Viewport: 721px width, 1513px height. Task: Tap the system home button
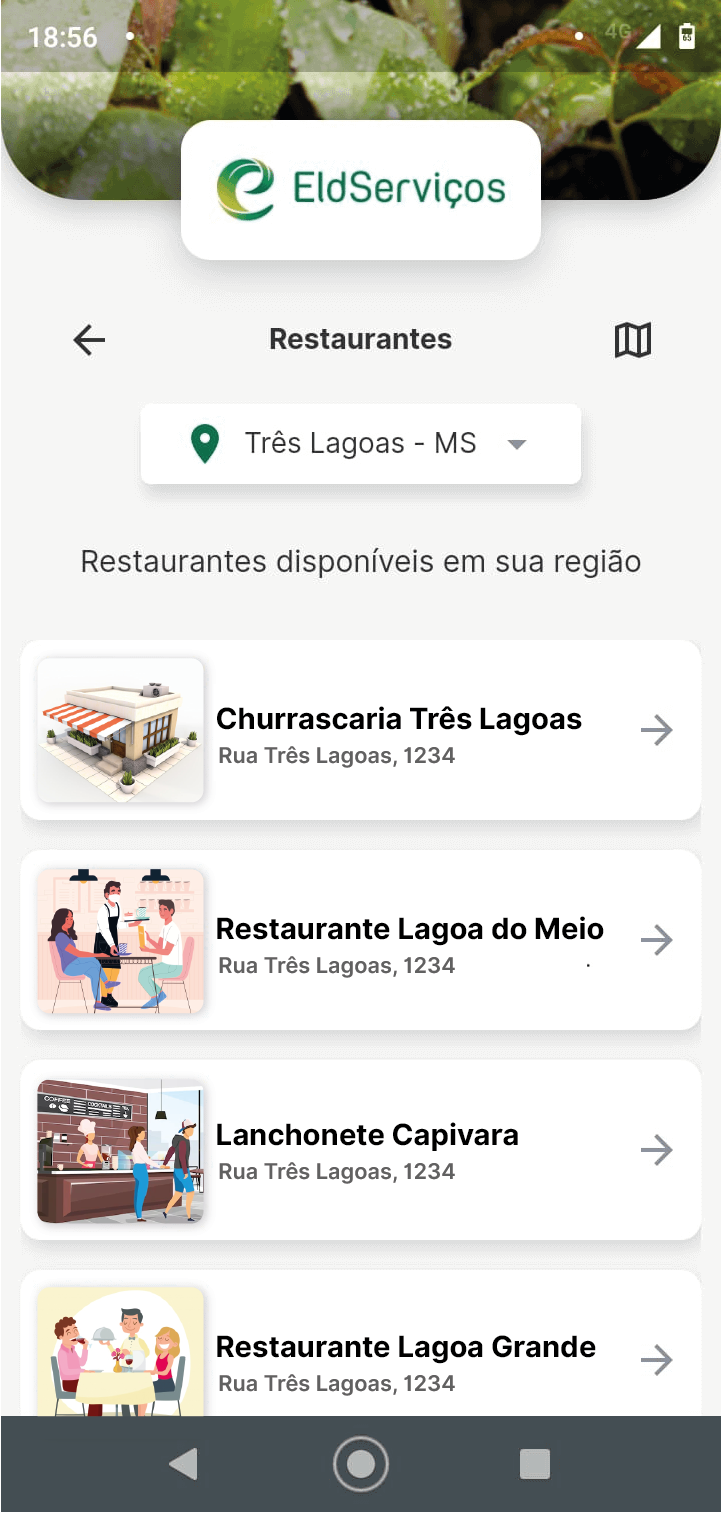pyautogui.click(x=361, y=1464)
